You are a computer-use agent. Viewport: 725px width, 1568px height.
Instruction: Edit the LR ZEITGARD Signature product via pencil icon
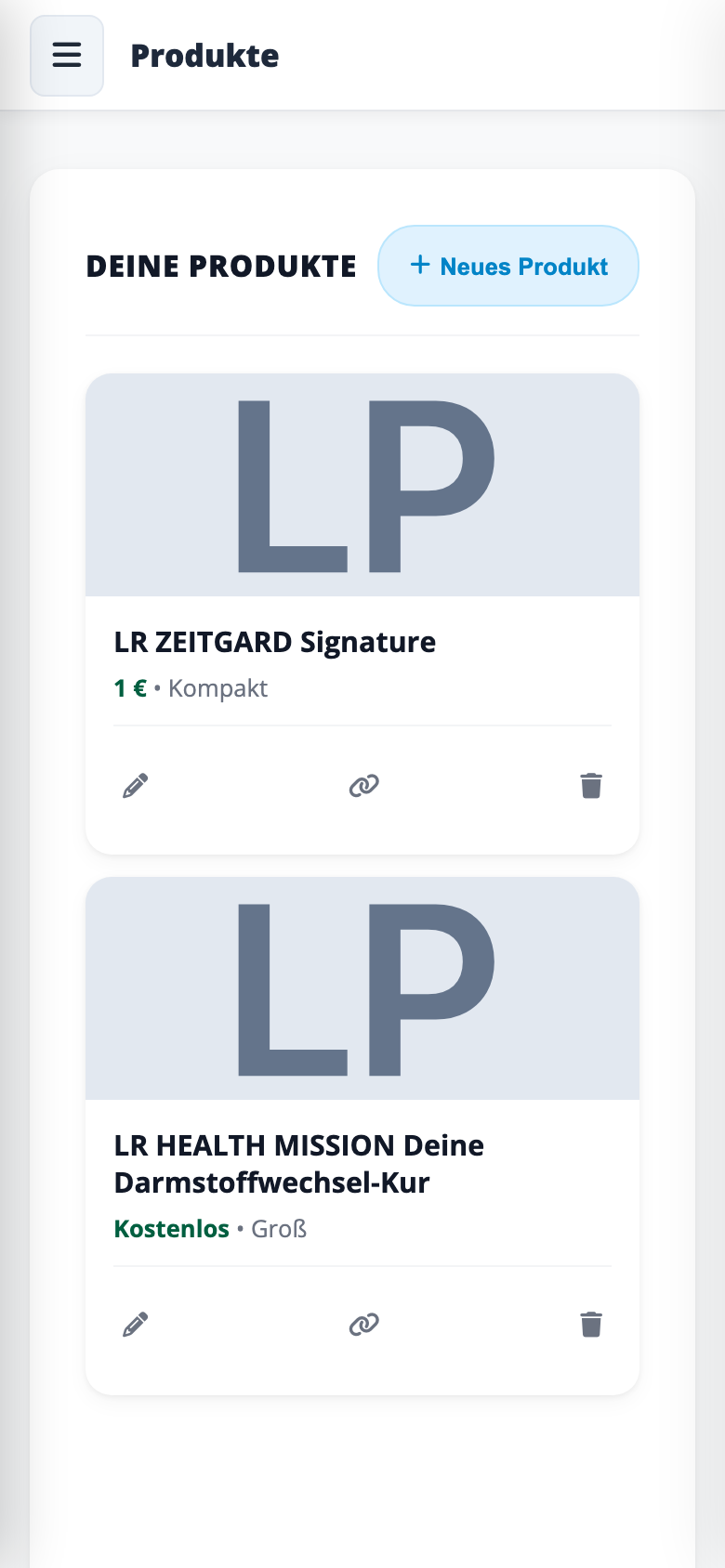point(135,785)
